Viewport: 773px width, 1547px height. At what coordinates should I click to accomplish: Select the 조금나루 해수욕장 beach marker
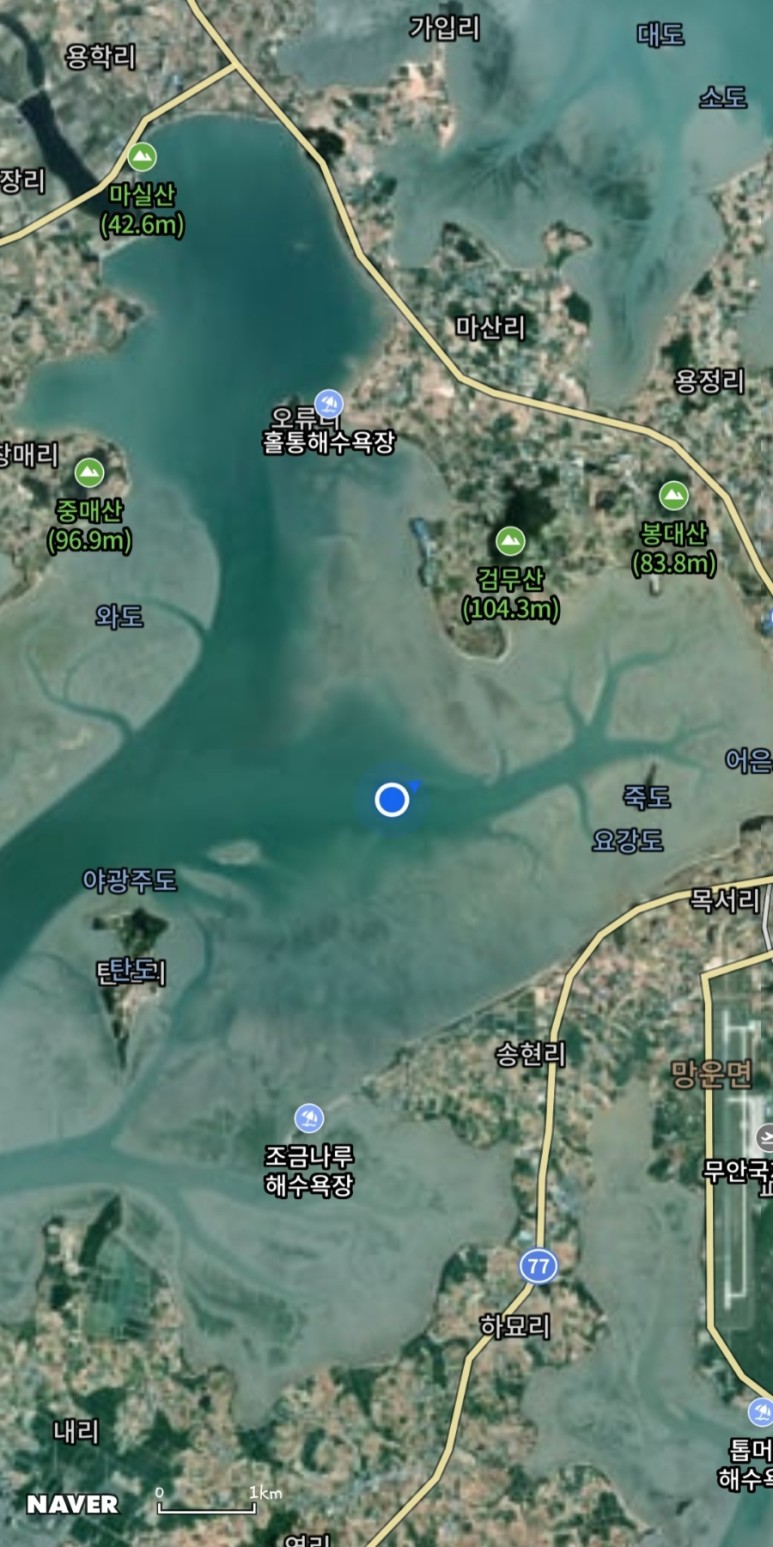(x=309, y=1118)
